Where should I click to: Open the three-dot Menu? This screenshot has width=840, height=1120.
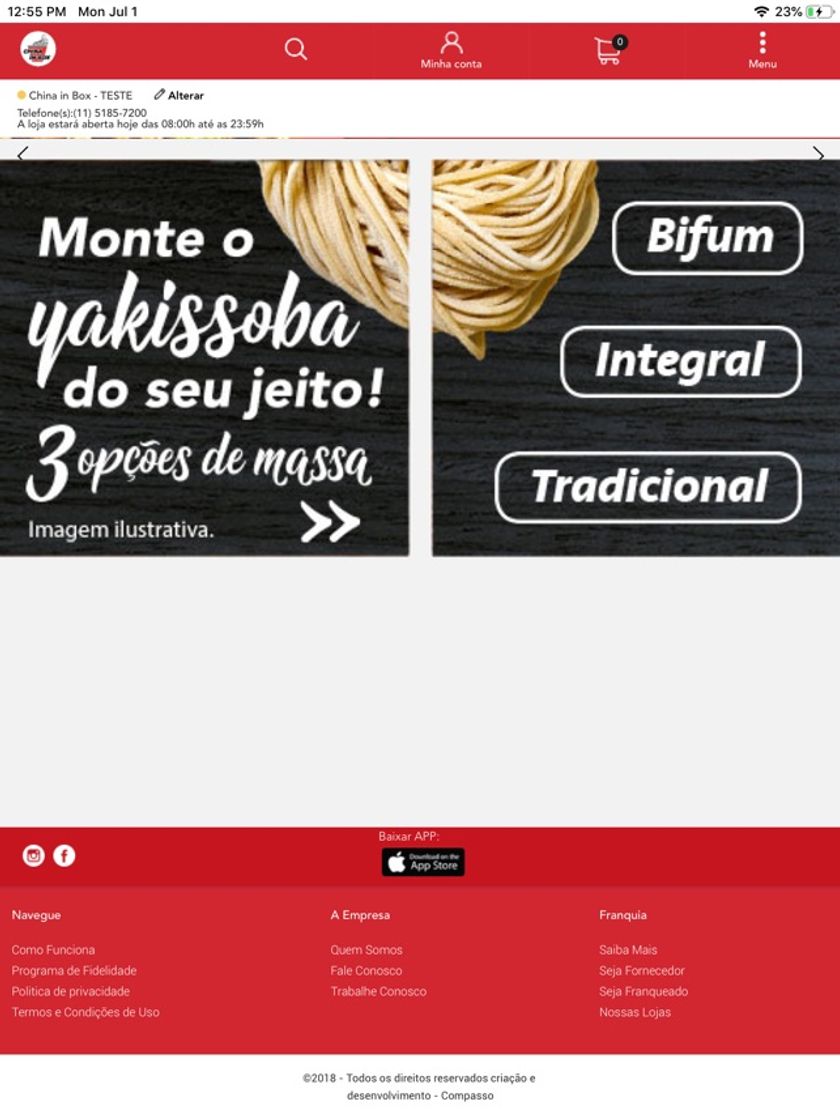pos(762,50)
